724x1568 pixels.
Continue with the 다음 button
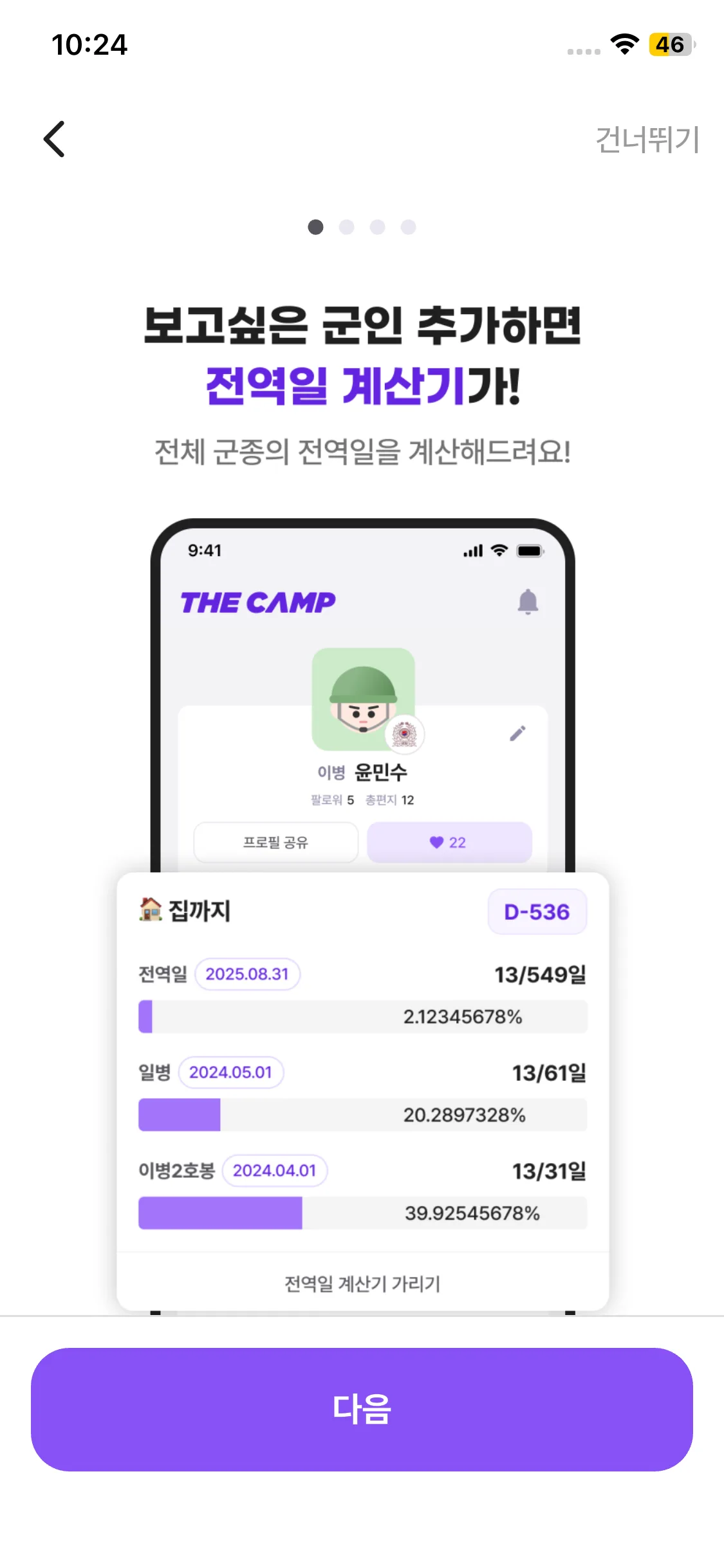click(362, 1410)
